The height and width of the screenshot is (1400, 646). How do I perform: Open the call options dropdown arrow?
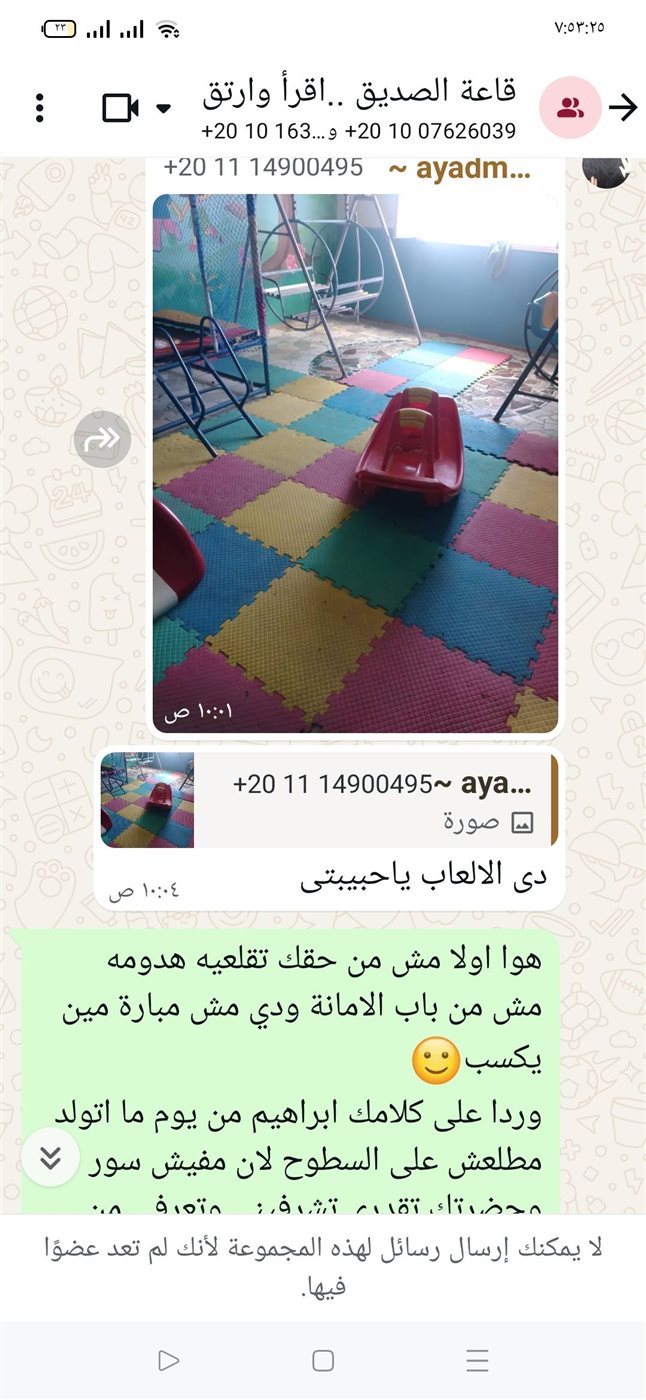(165, 108)
